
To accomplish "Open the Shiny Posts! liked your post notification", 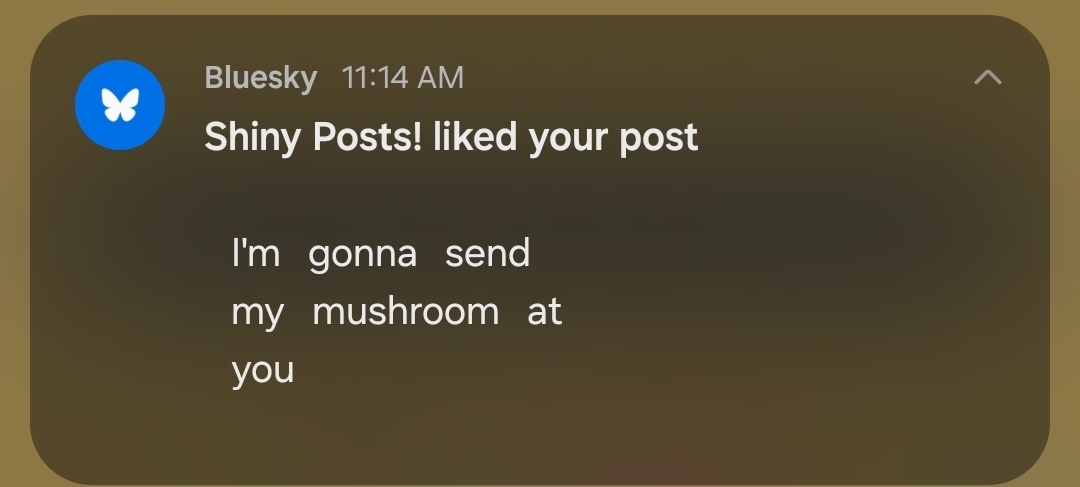I will pyautogui.click(x=451, y=138).
